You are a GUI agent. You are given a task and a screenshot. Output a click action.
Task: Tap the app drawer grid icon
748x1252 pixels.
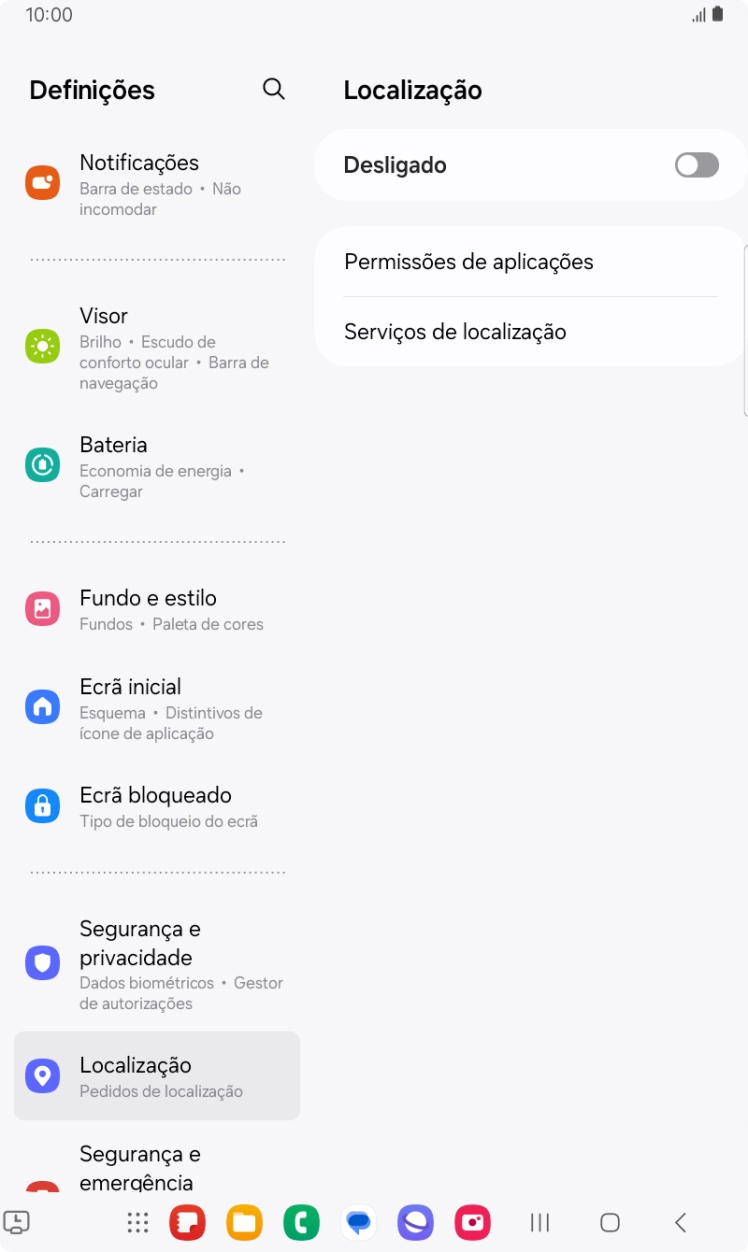point(137,1222)
